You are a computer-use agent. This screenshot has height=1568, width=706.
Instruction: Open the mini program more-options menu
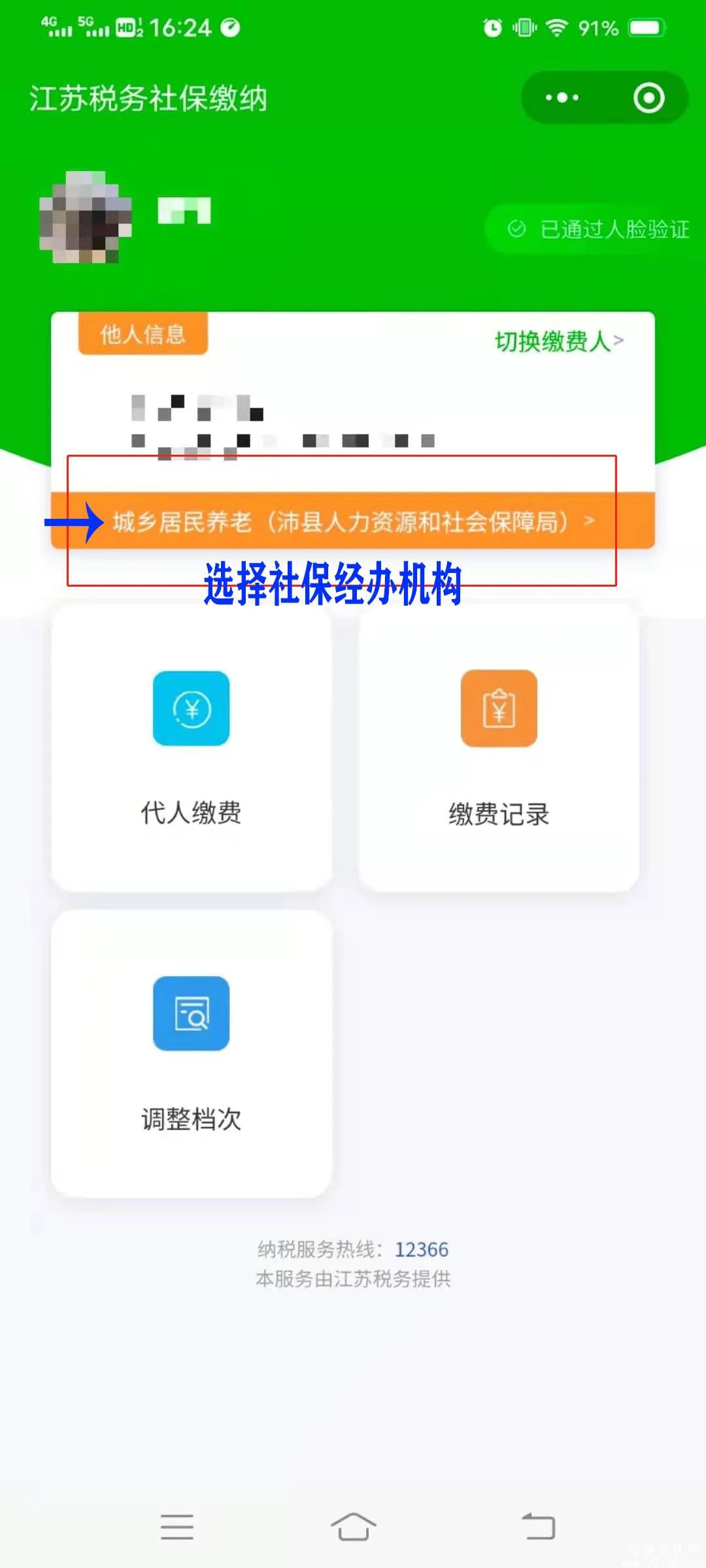562,98
